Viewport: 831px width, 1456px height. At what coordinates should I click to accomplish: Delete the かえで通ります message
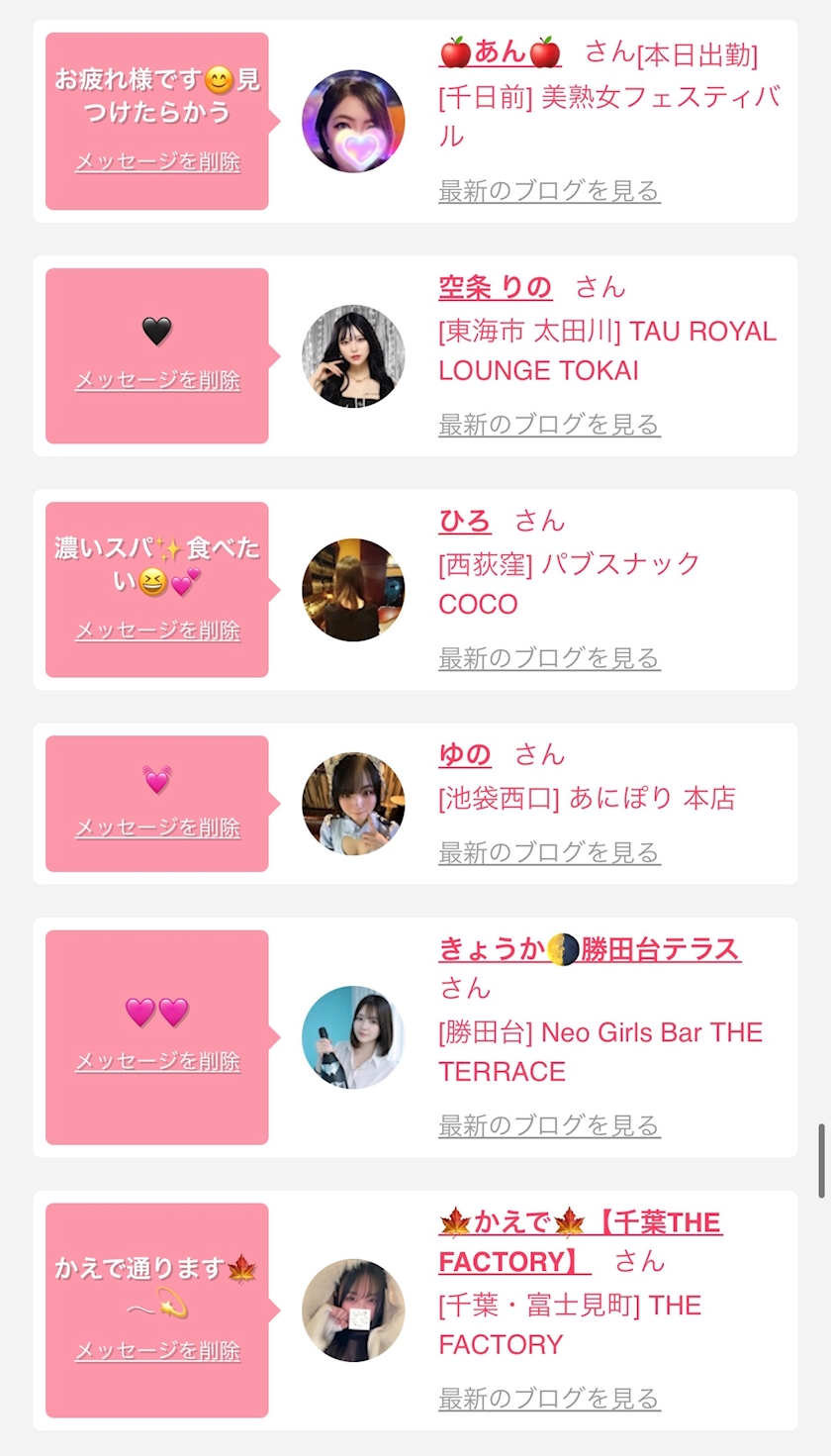coord(157,1351)
